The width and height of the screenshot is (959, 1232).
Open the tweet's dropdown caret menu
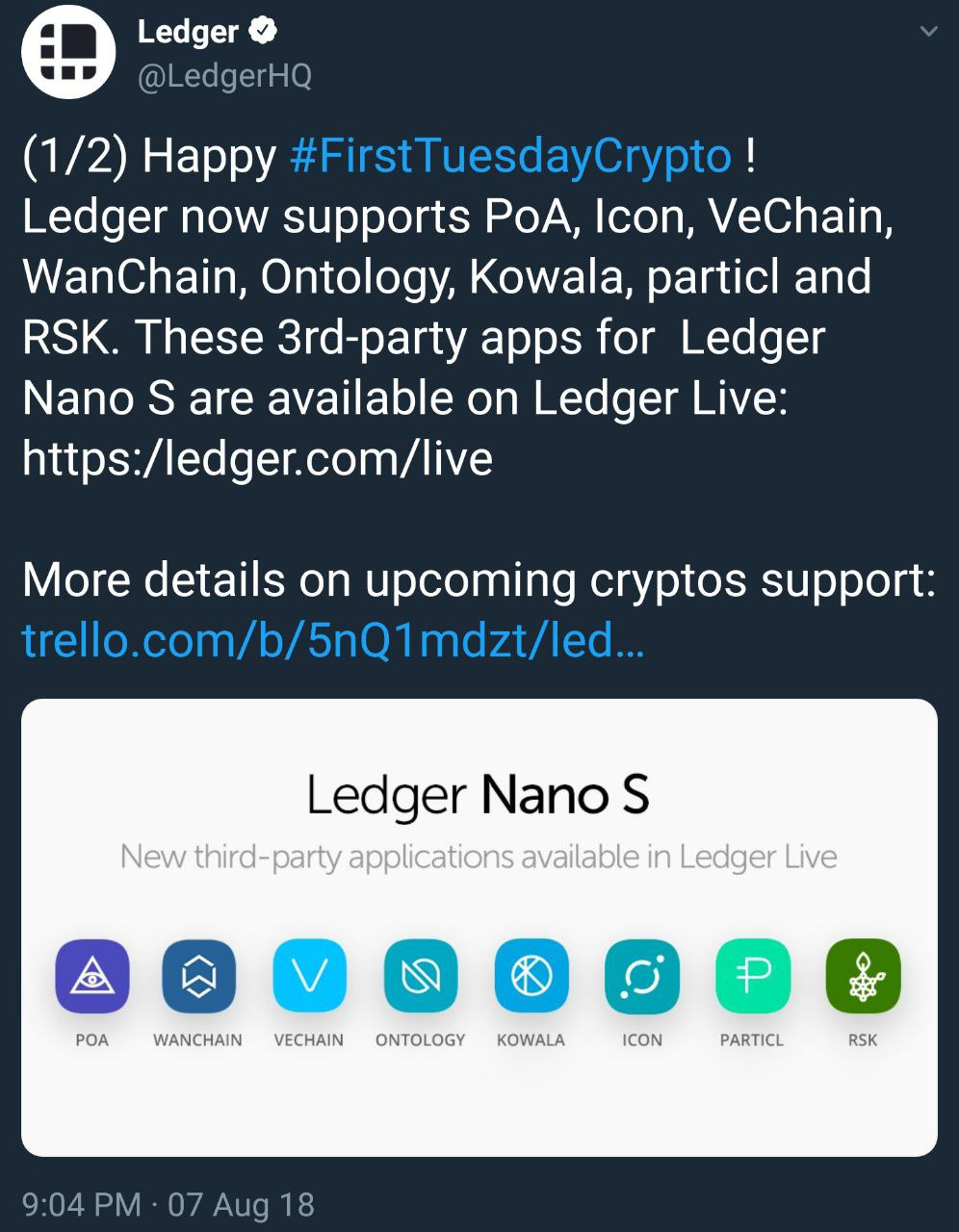pos(928,32)
